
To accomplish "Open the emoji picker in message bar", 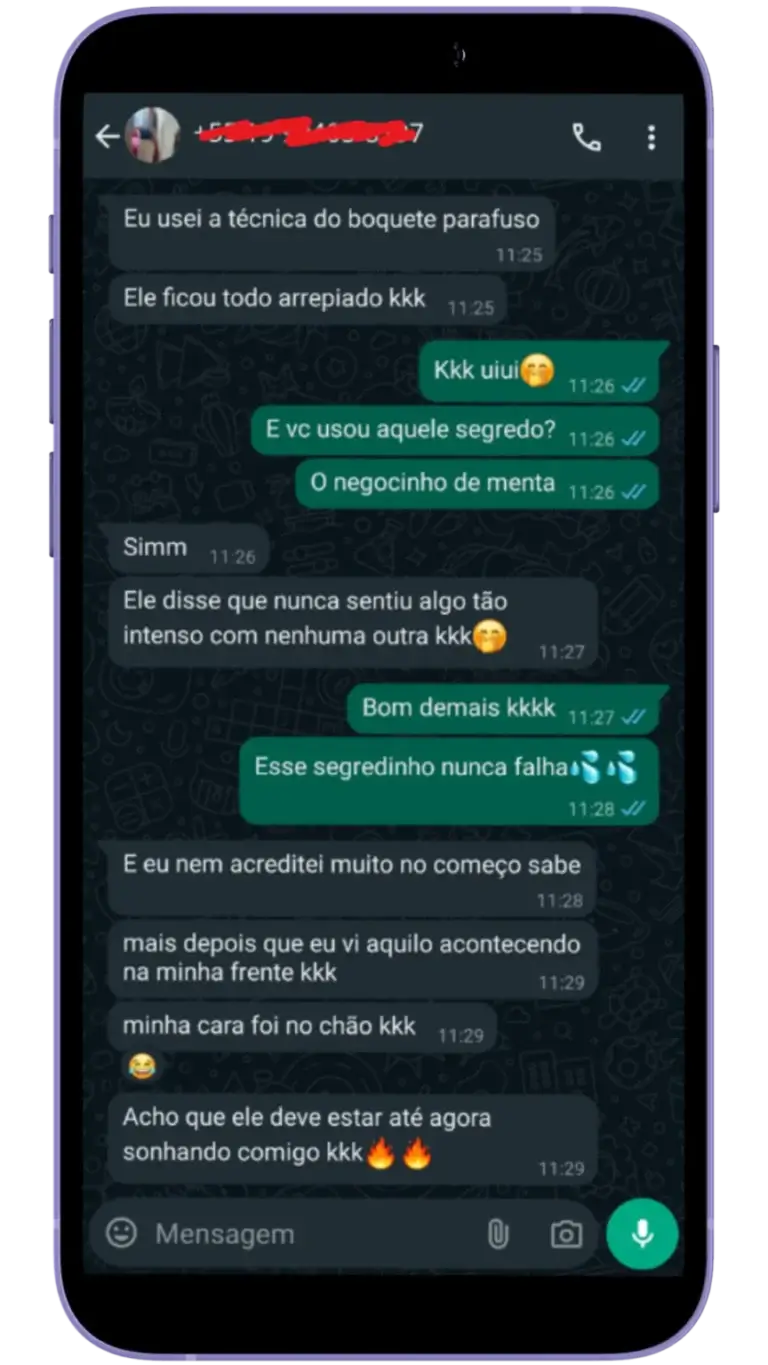I will (119, 1233).
